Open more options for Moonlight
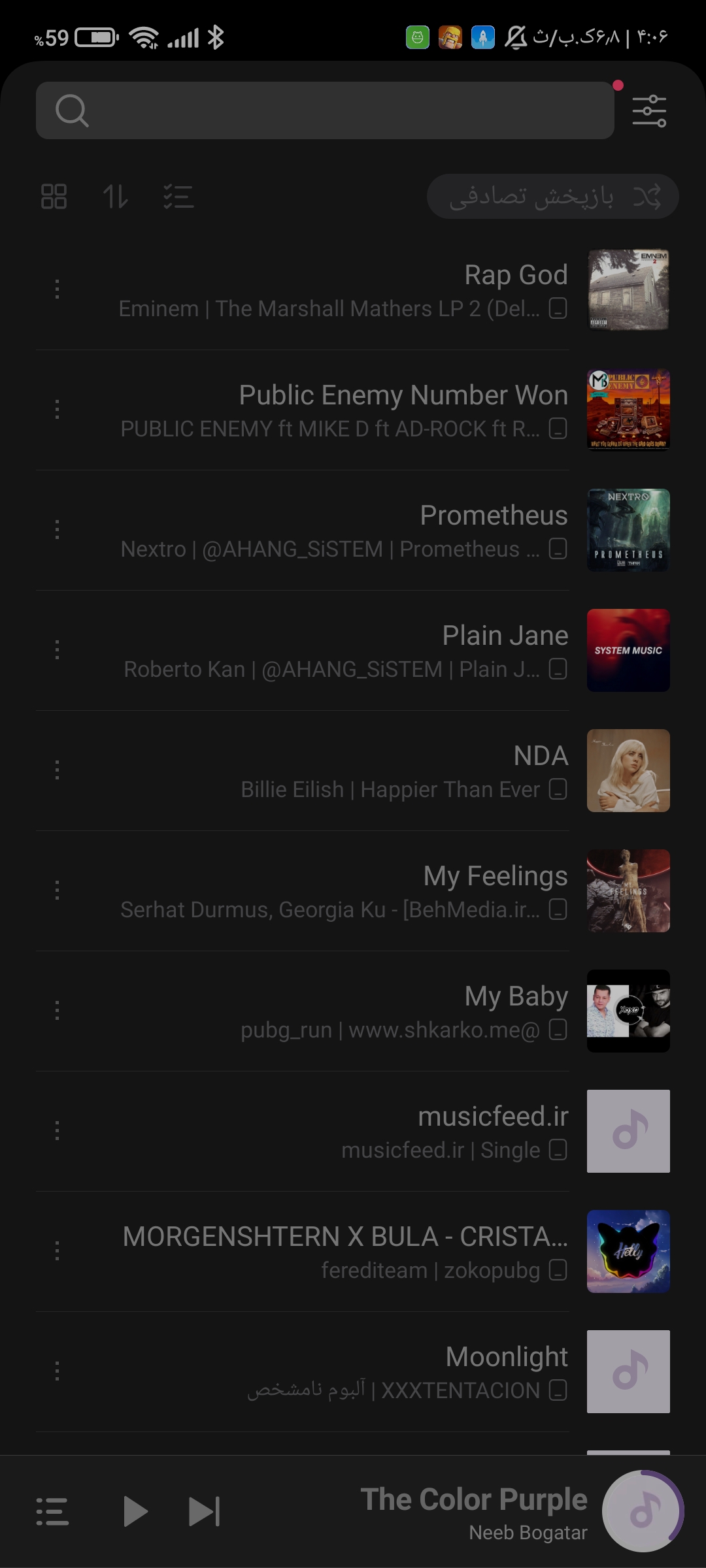 coord(58,1371)
